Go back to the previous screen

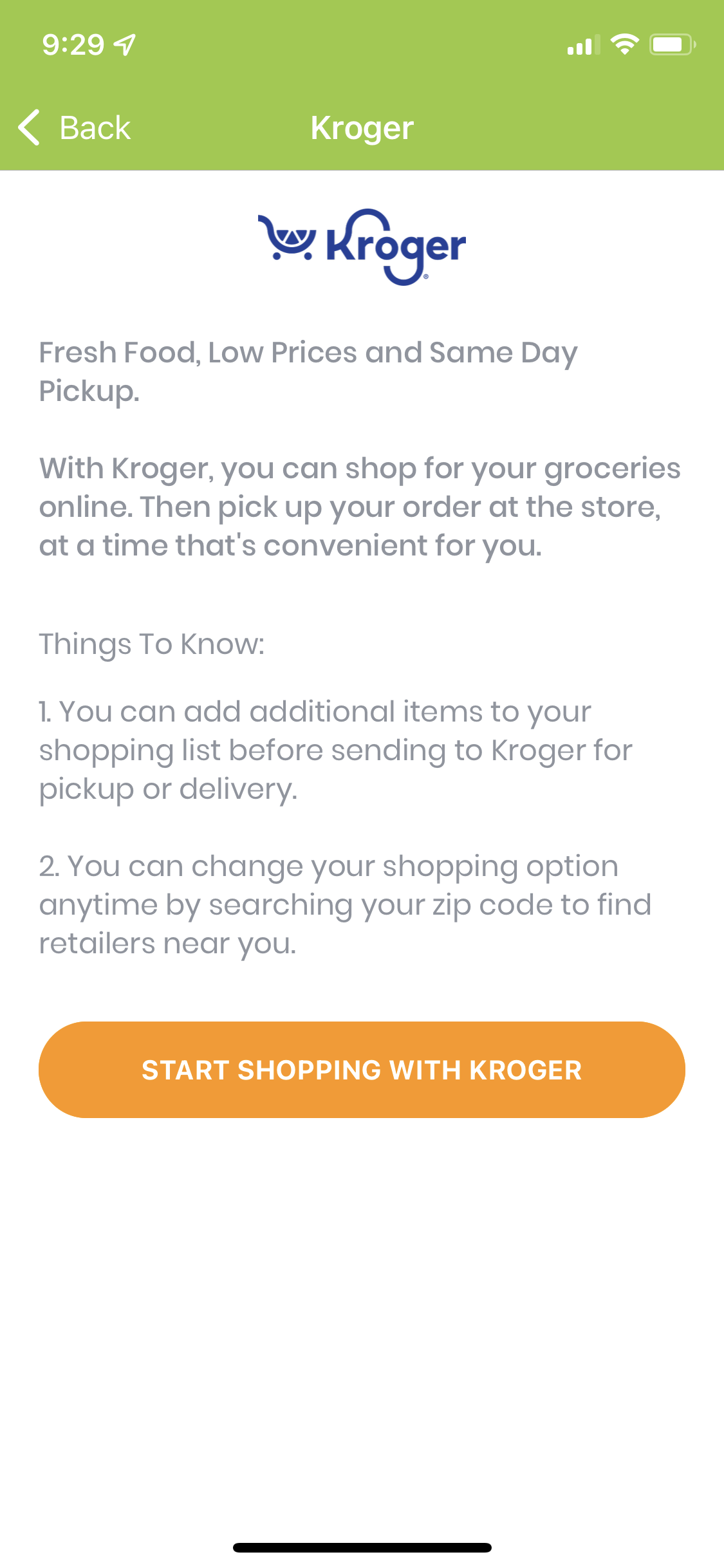tap(74, 127)
